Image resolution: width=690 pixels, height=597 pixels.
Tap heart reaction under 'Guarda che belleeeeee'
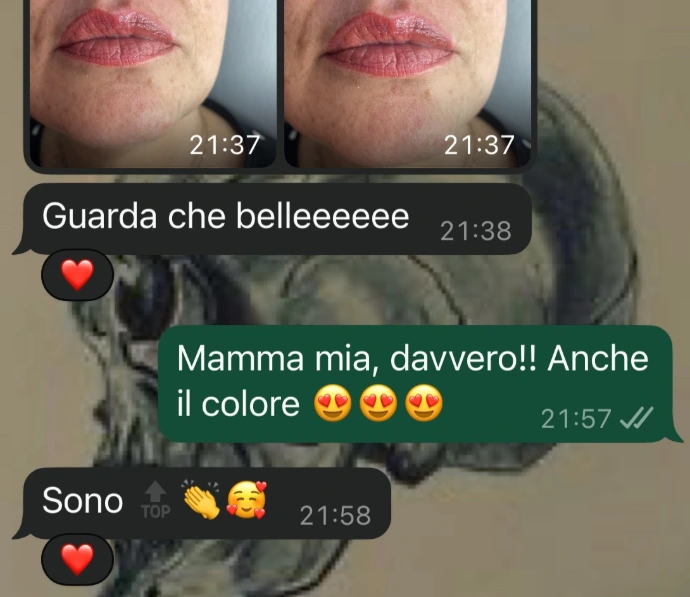point(77,273)
